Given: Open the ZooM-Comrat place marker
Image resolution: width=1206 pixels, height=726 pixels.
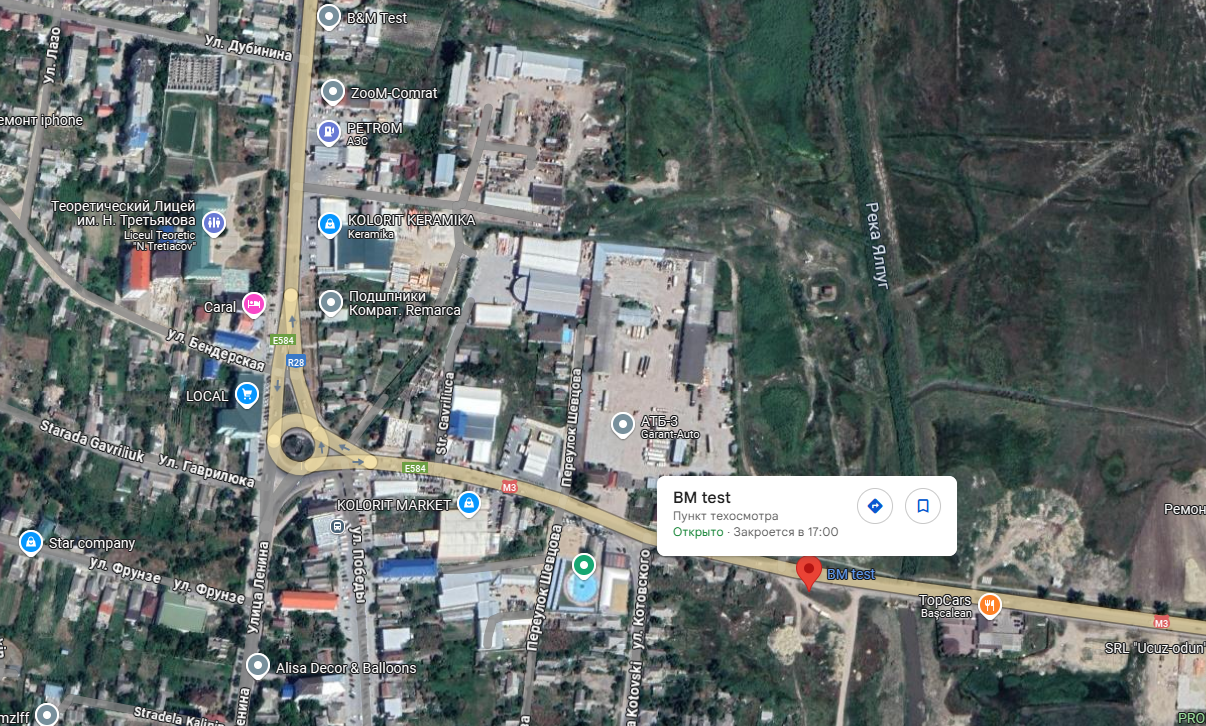Looking at the screenshot, I should point(333,93).
